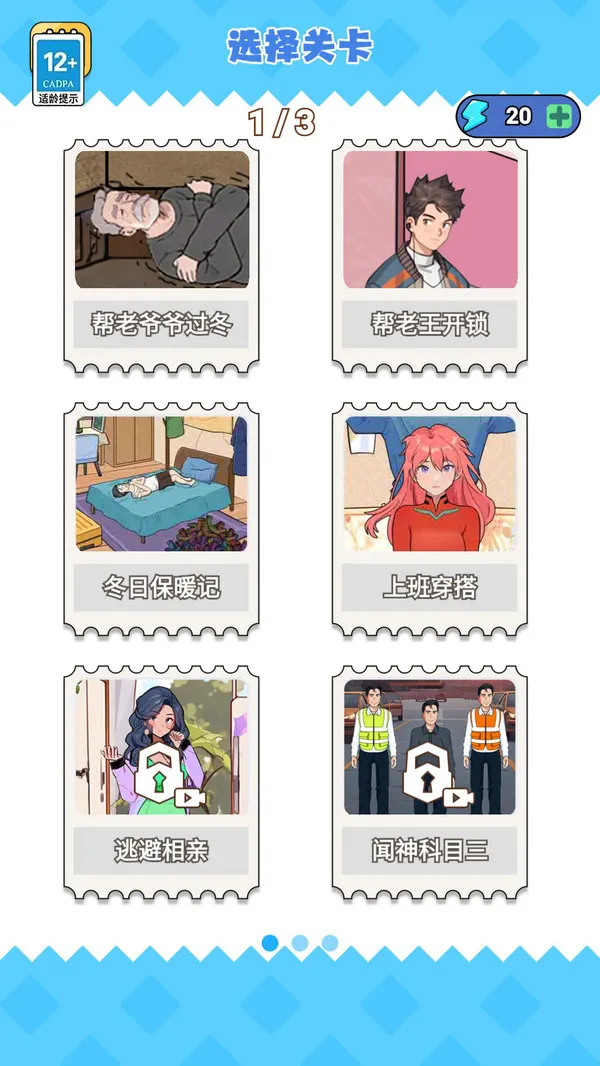Jump to the third page dot
This screenshot has width=600, height=1066.
tap(330, 943)
